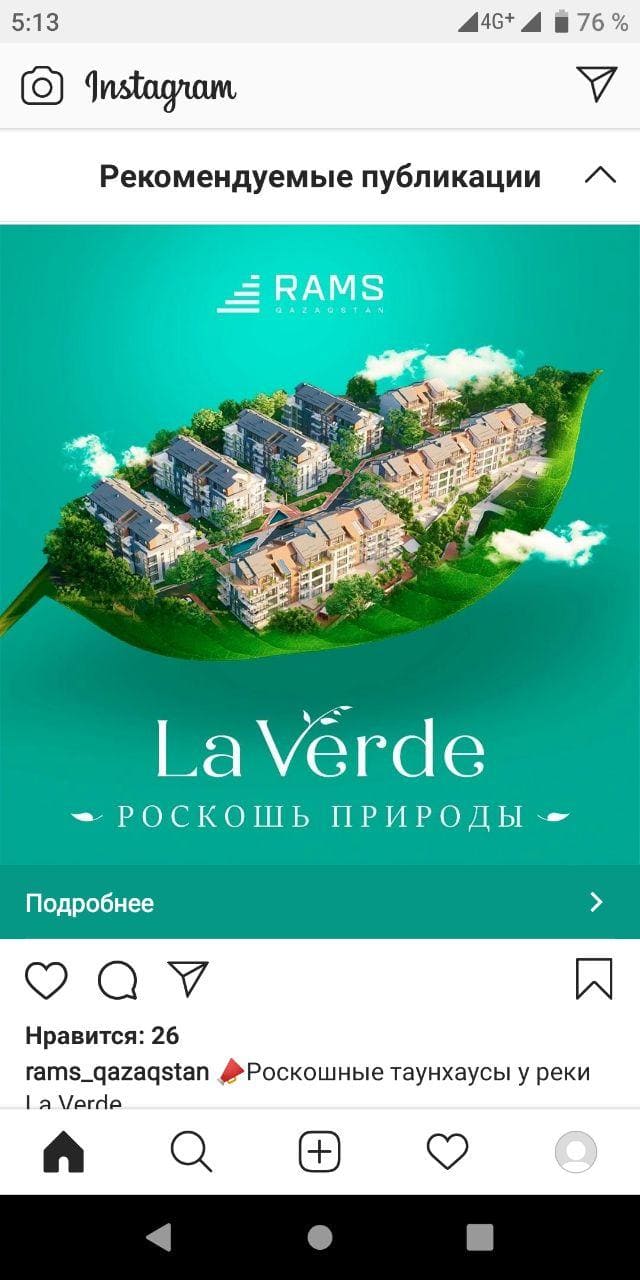The height and width of the screenshot is (1280, 640).
Task: Collapse the Рекомендуемые публикации section
Action: point(600,176)
